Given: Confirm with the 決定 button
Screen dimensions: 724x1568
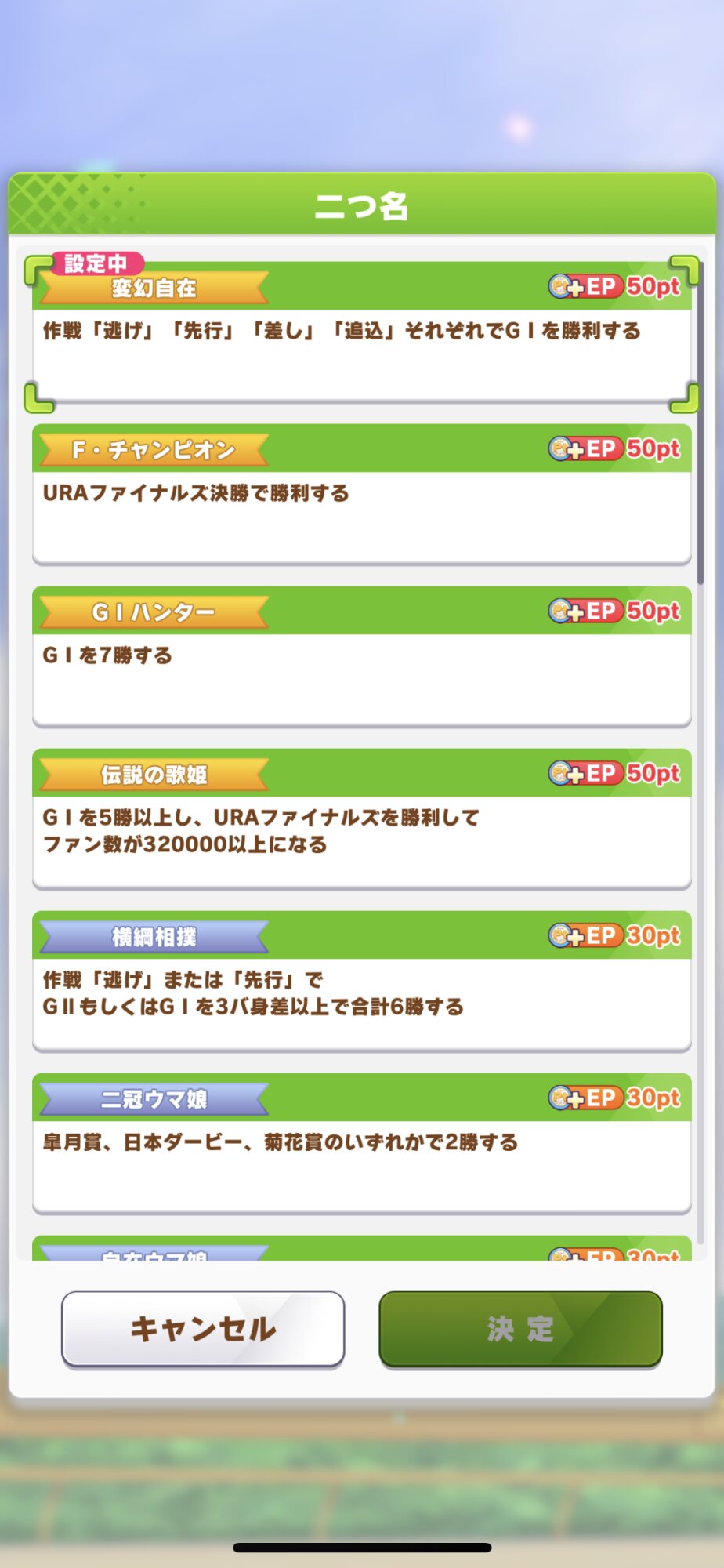Looking at the screenshot, I should pyautogui.click(x=520, y=1329).
